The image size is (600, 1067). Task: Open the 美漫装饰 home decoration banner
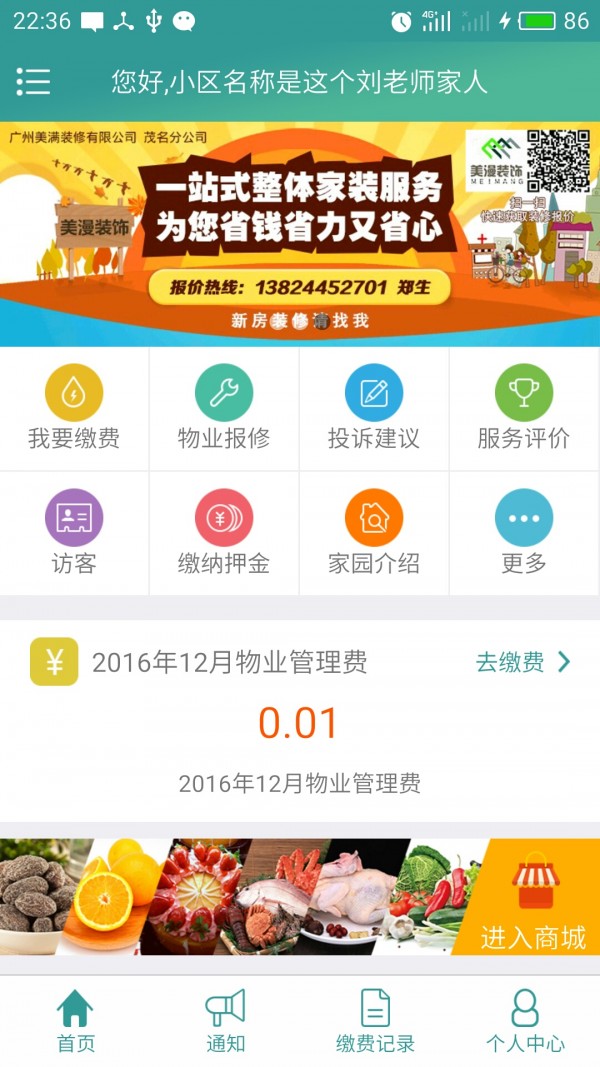coord(300,234)
